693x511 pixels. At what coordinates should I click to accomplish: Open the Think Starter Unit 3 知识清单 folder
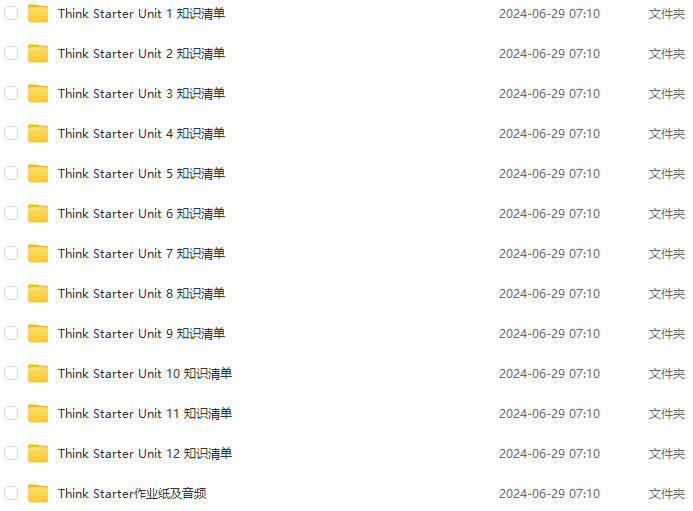point(141,94)
